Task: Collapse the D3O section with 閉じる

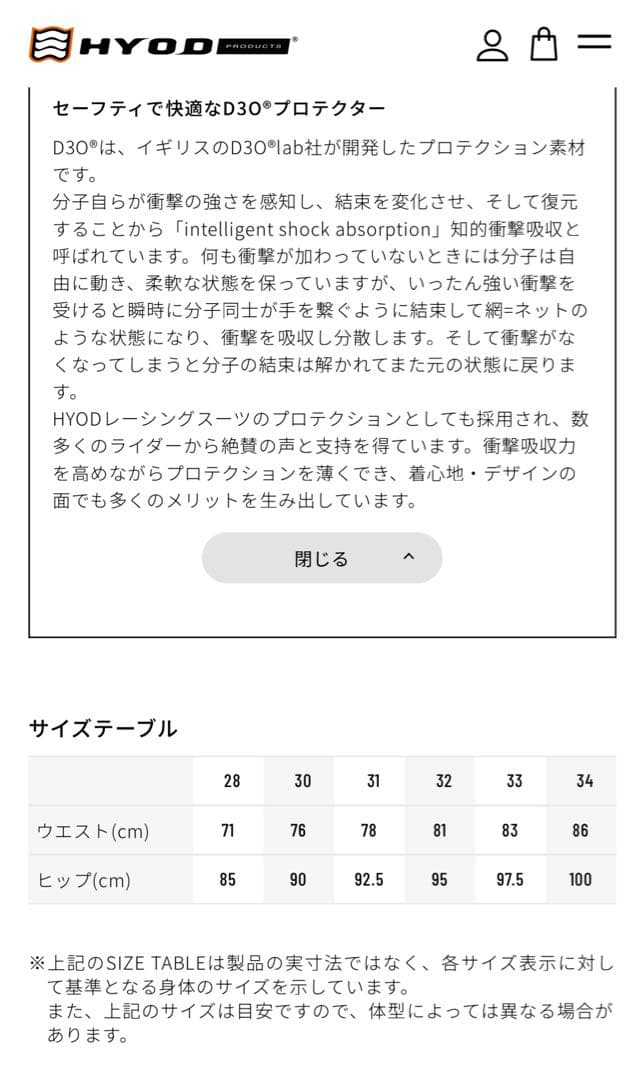Action: [322, 558]
